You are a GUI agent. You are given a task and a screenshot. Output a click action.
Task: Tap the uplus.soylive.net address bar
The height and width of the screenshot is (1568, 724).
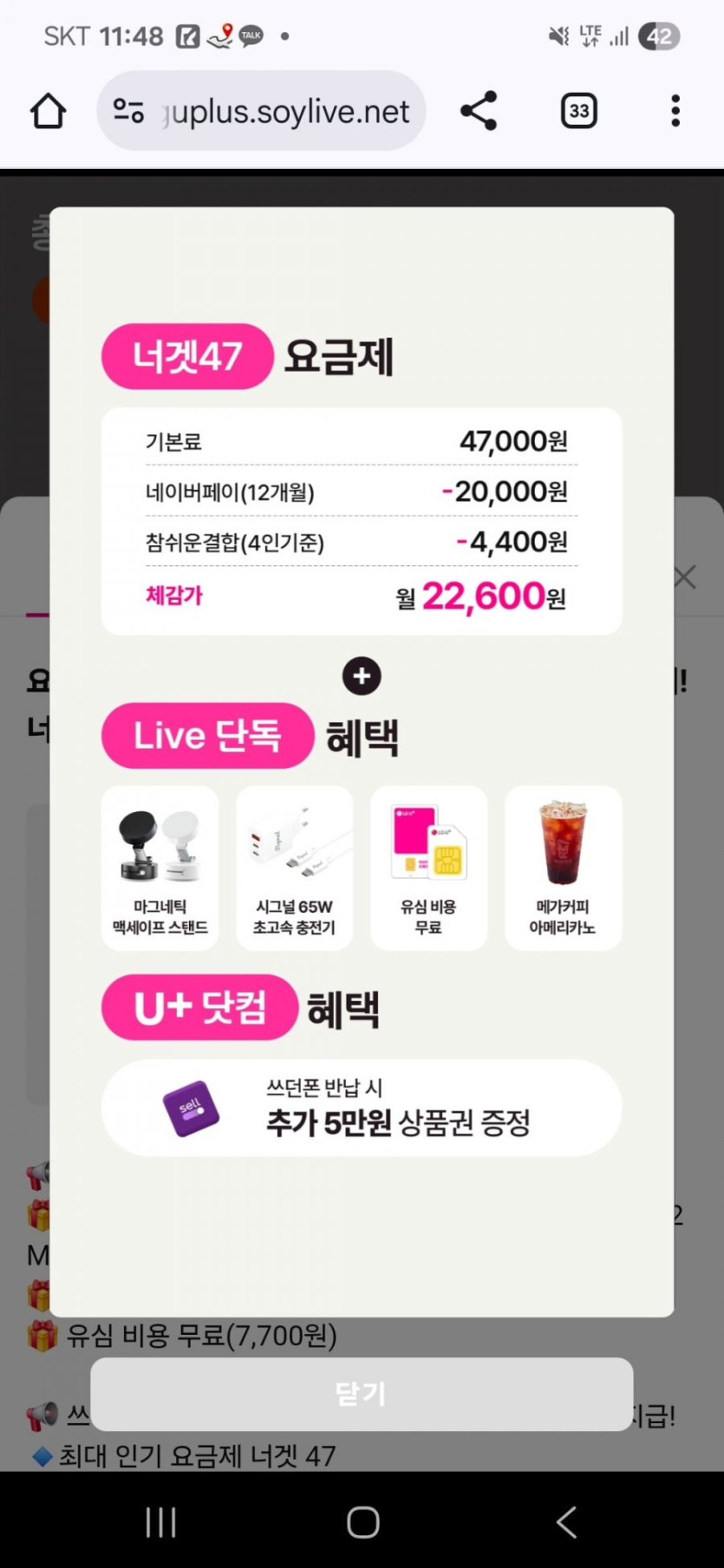[286, 111]
